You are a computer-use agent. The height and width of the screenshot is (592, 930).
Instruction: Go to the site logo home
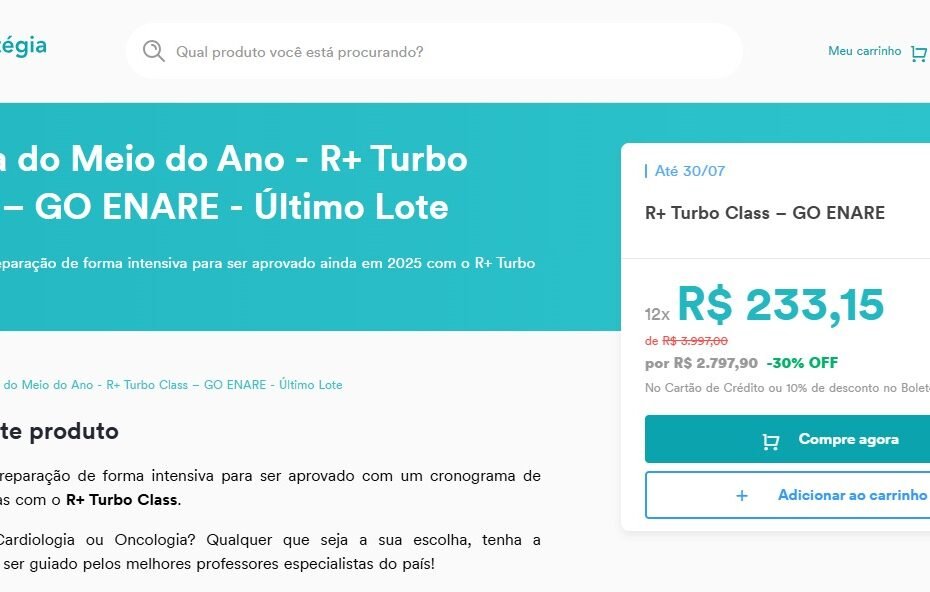tap(23, 46)
